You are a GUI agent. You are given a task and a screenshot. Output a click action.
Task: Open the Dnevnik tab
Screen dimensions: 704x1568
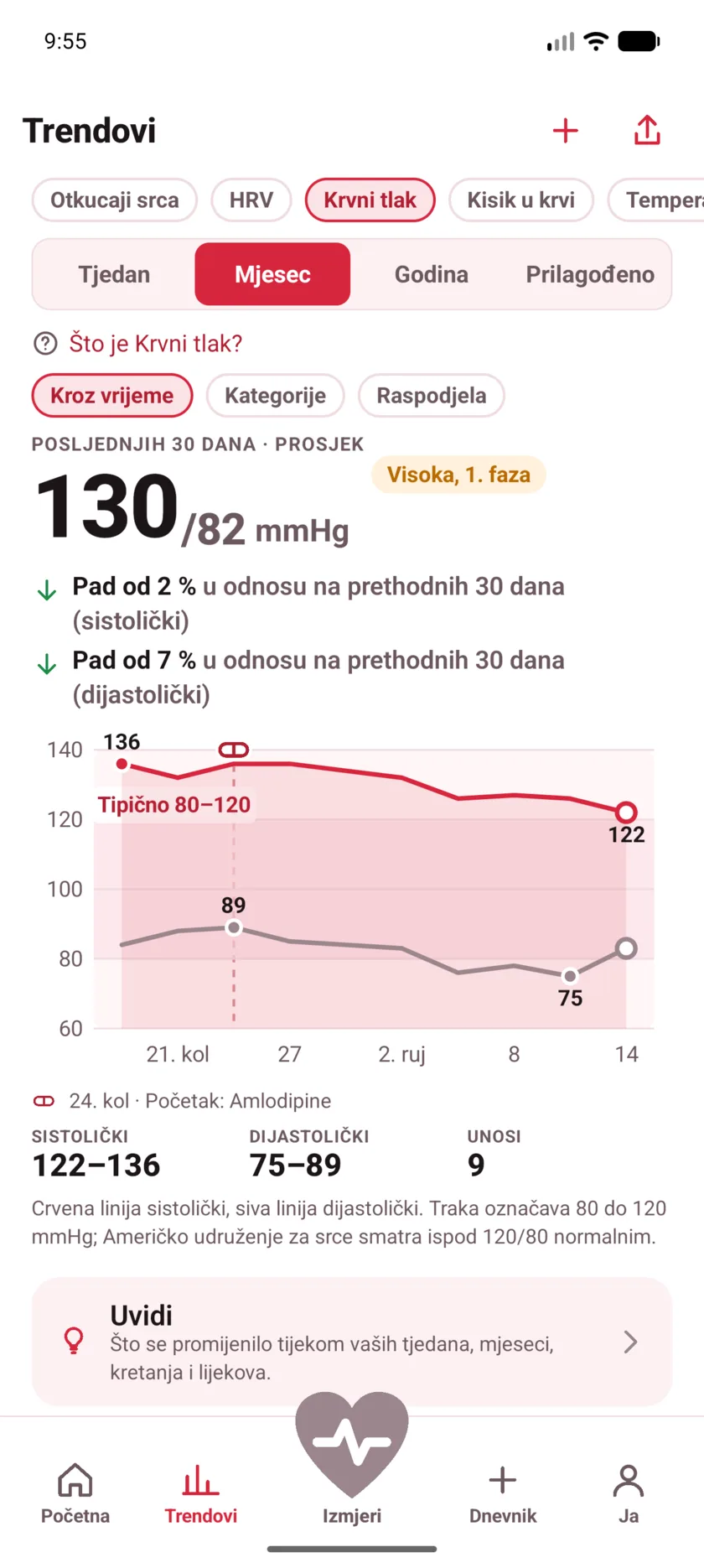coord(503,1493)
